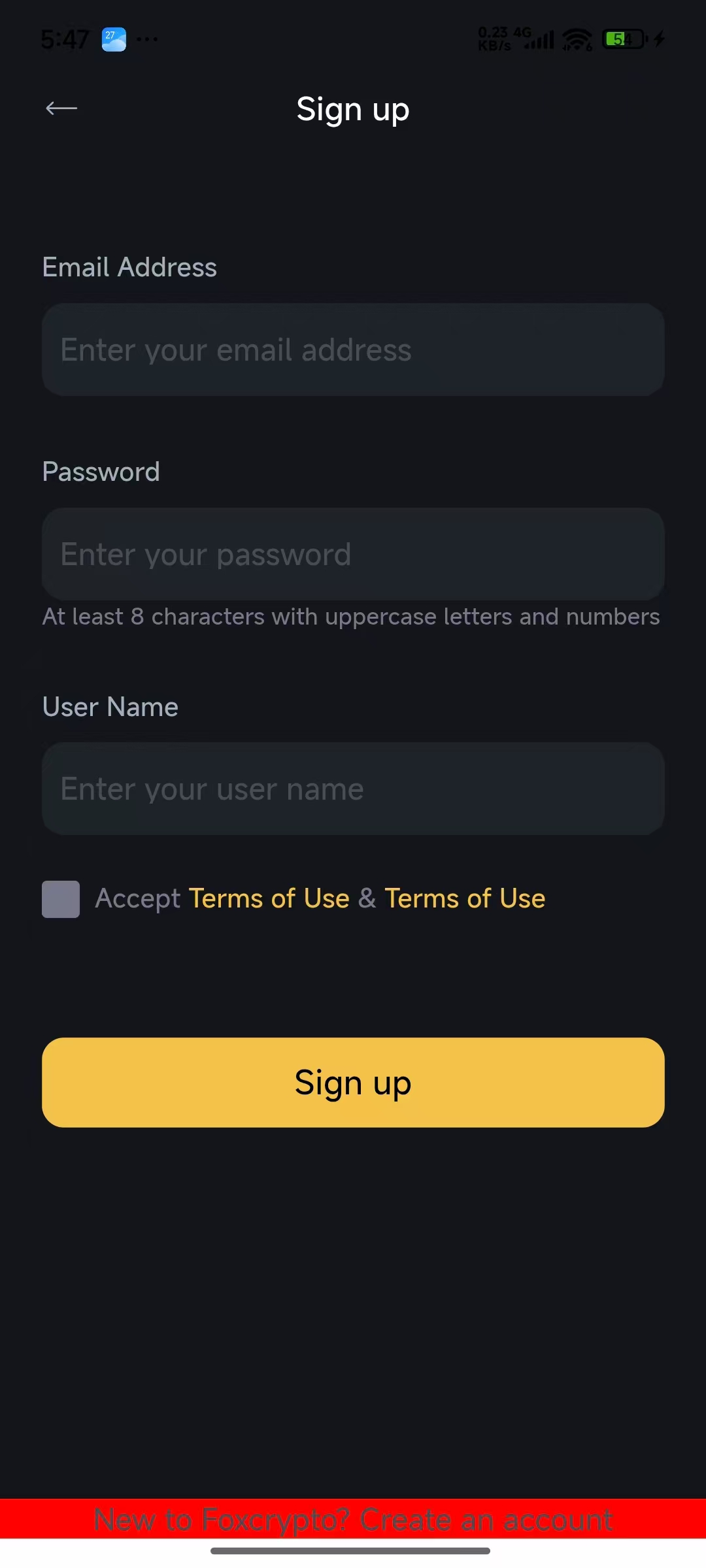
Task: Open the first Terms of Use link
Action: click(269, 898)
